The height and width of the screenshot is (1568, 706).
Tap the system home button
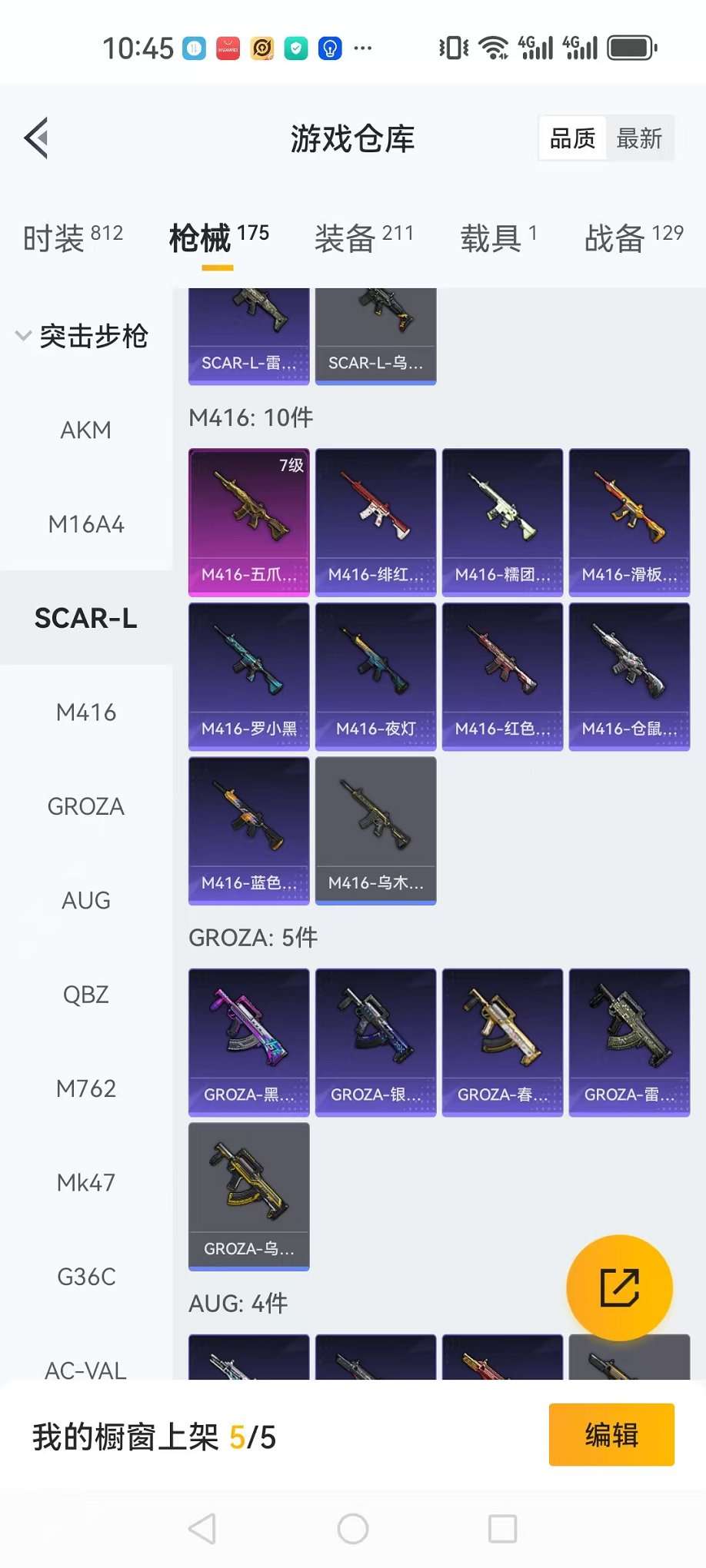[x=353, y=1529]
